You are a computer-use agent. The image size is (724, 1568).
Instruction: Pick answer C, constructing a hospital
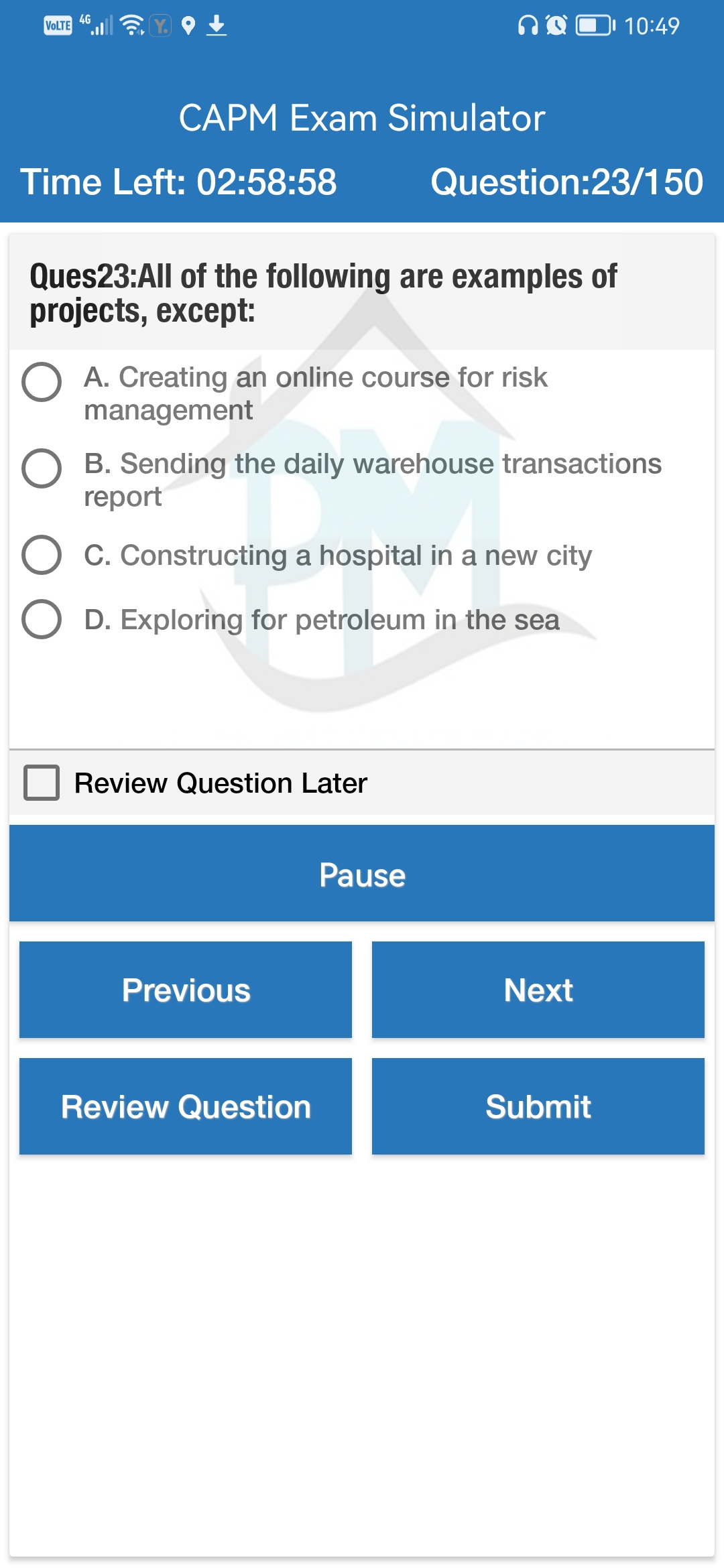click(42, 555)
